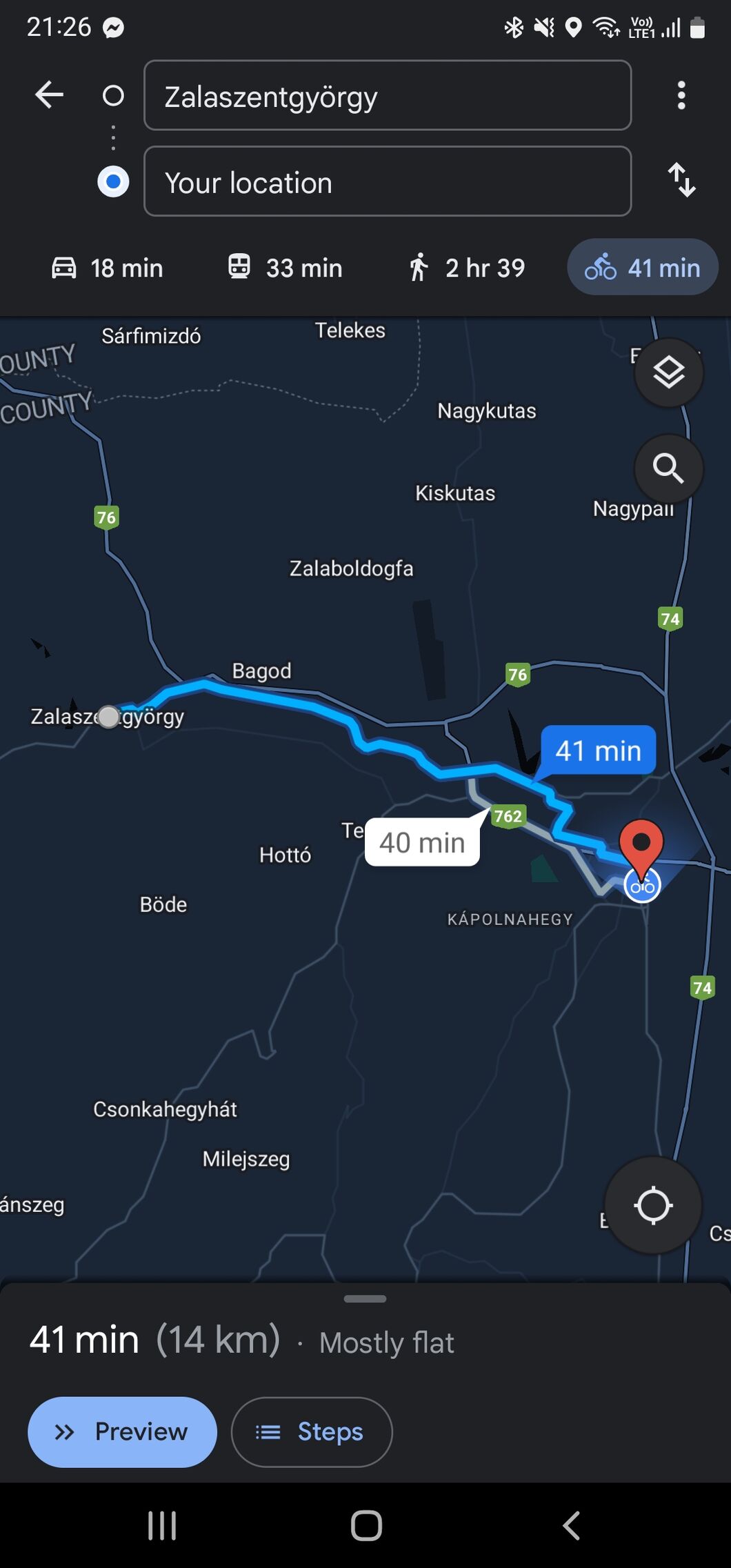Center map on my location
Viewport: 731px width, 1568px height.
(x=653, y=1205)
